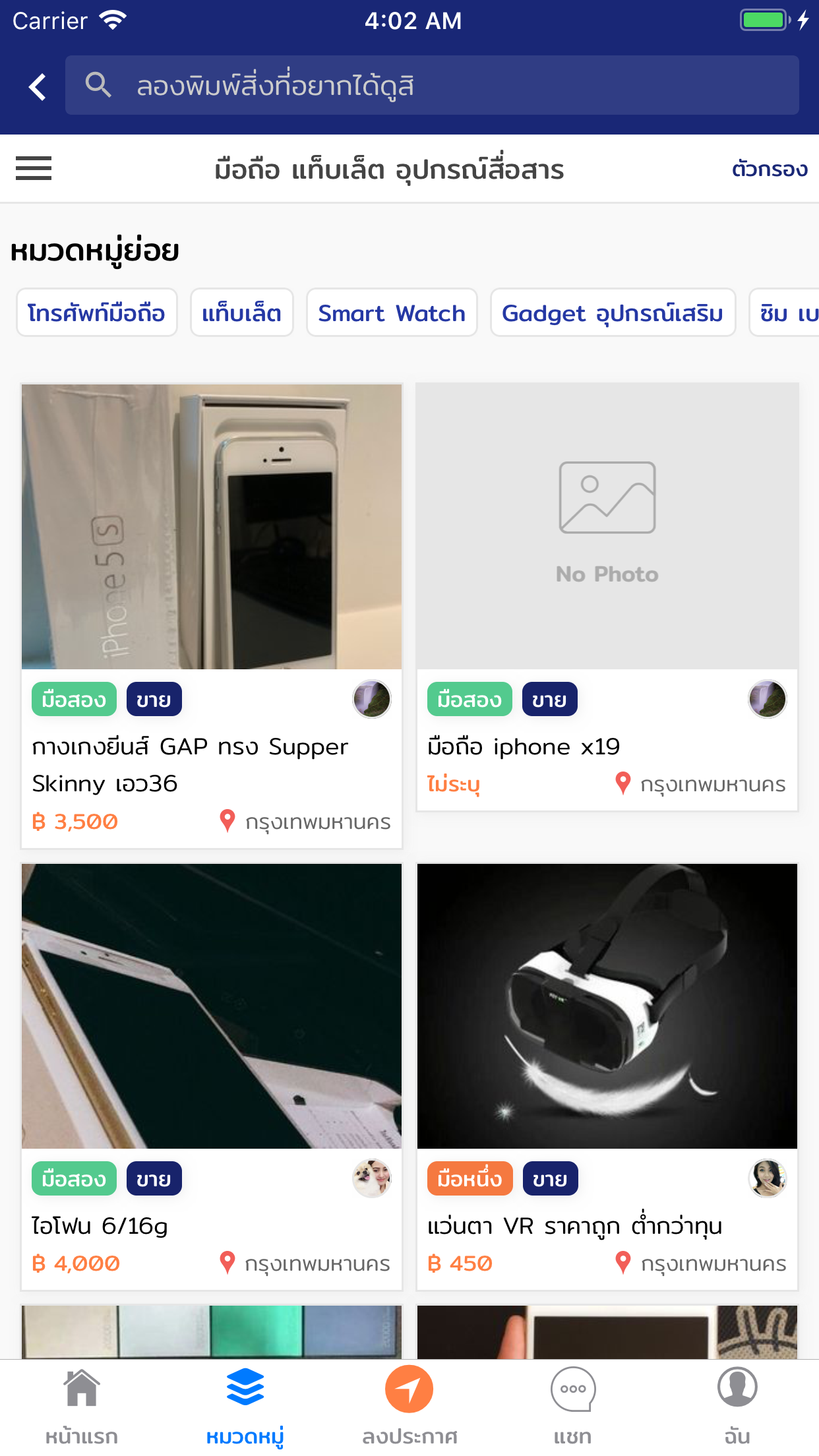Expand the Gadget อุปกรณ์เสริม category
Viewport: 819px width, 1456px height.
pos(613,313)
